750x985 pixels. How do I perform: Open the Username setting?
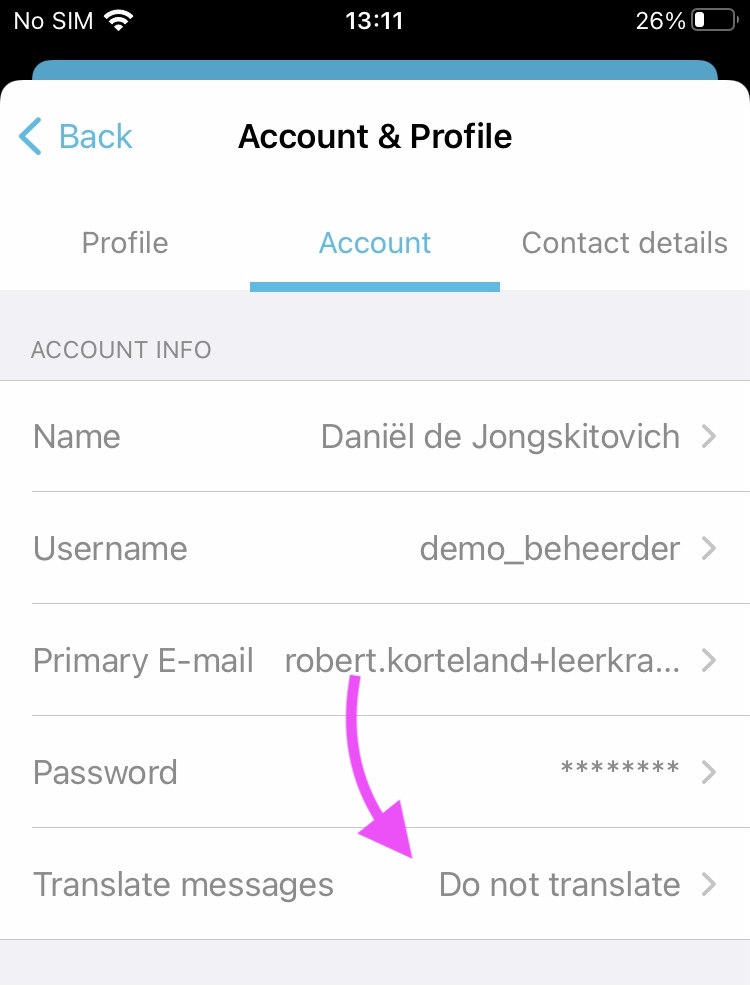tap(375, 548)
